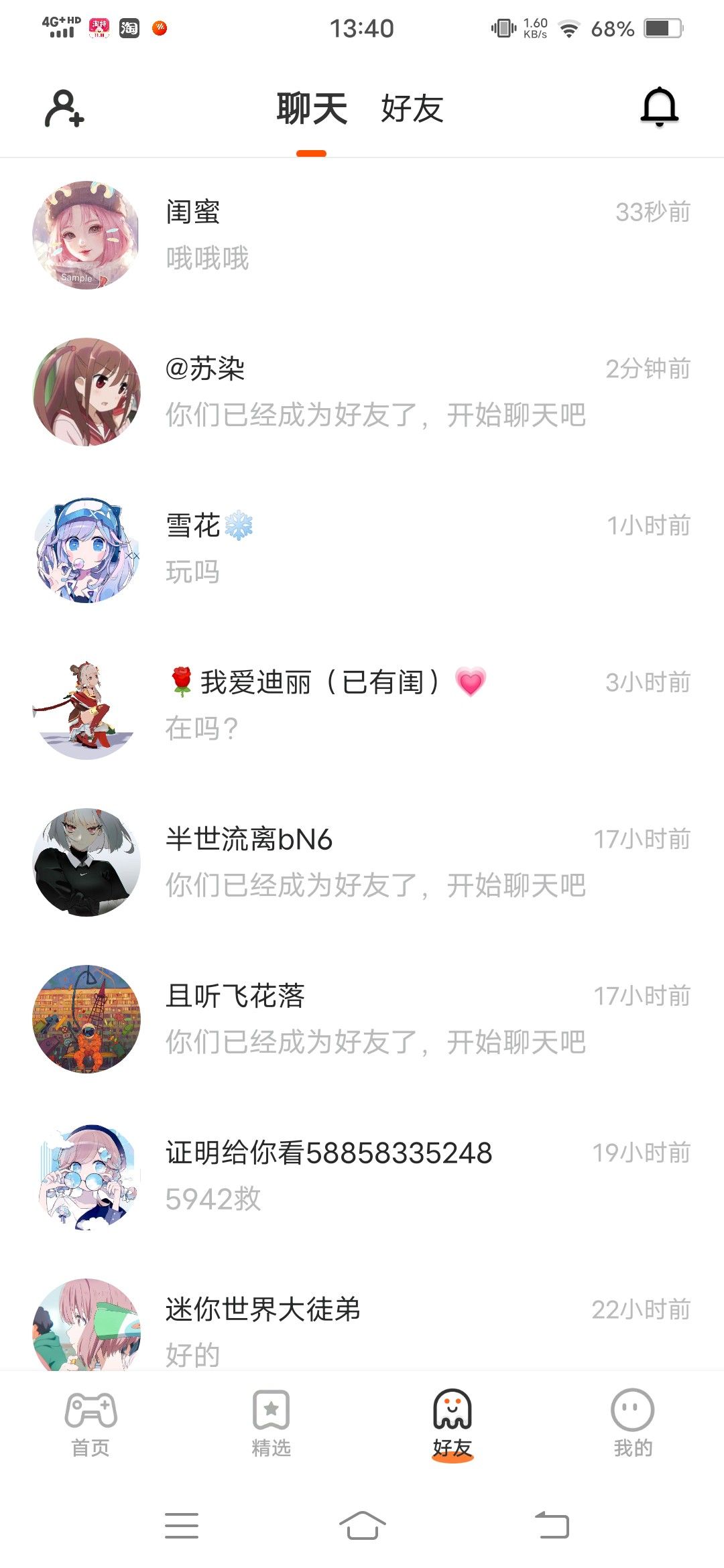Open the conversation with 雪花
The width and height of the screenshot is (724, 1568).
coord(362,548)
